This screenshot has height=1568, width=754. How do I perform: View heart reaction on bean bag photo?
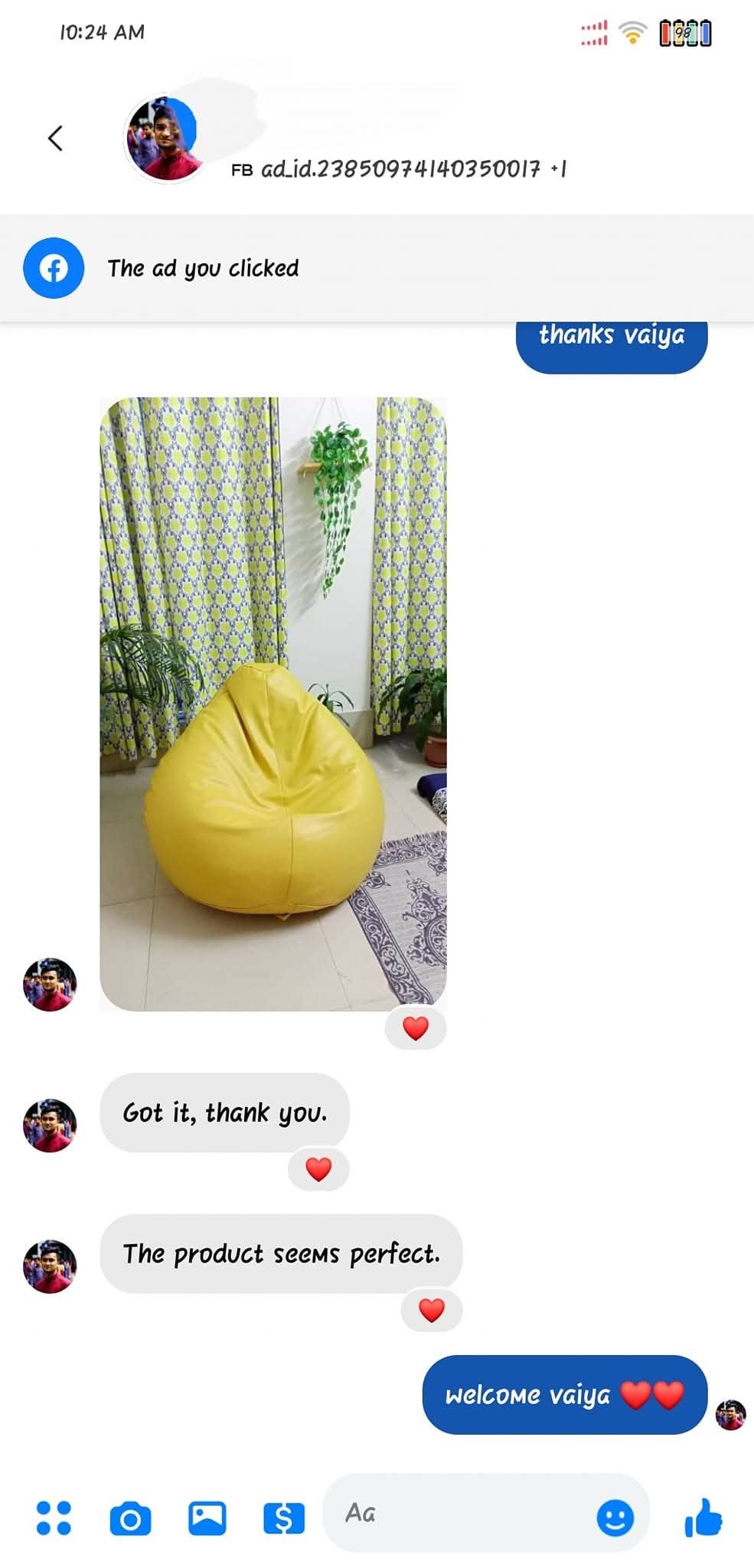[416, 1028]
